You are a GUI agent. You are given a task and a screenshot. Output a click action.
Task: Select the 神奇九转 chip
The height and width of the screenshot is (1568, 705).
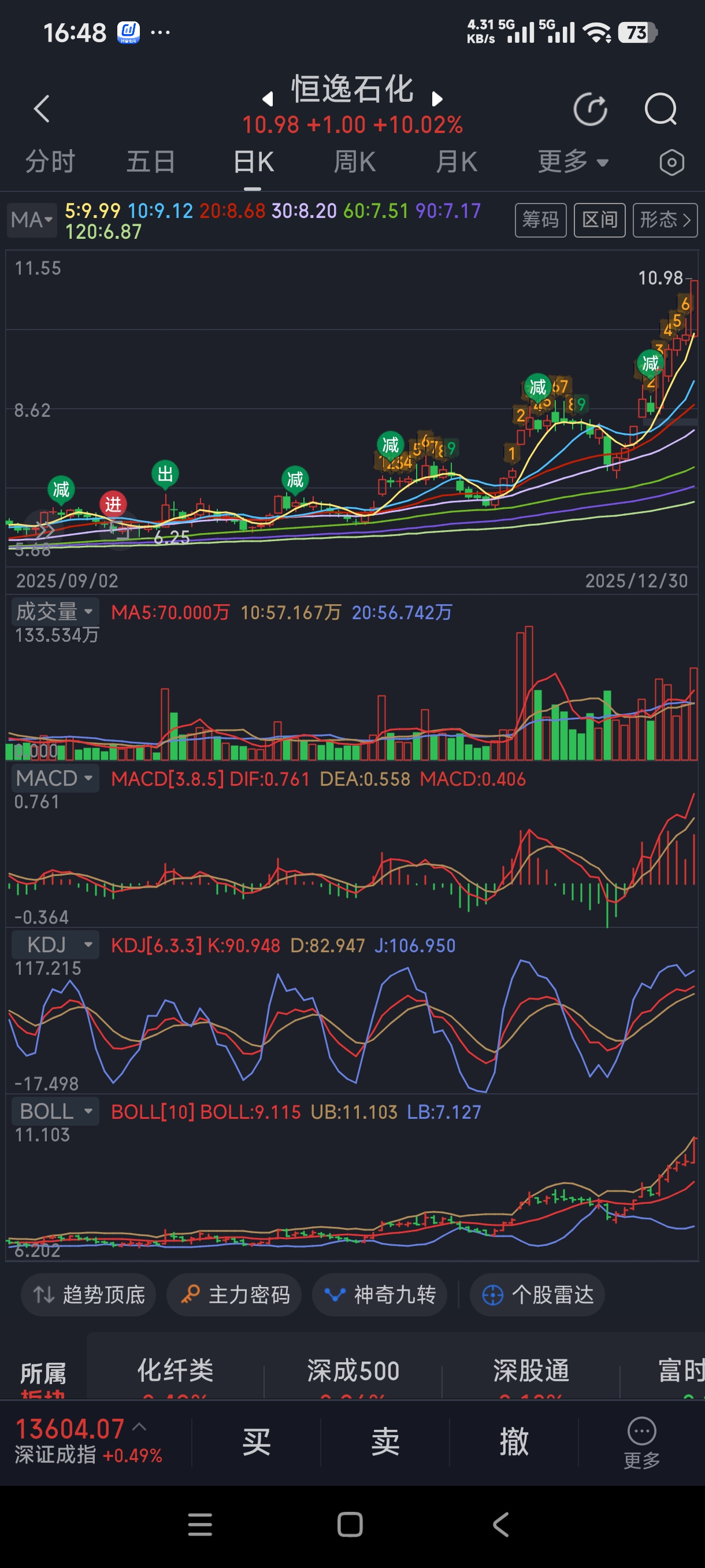(x=380, y=1295)
